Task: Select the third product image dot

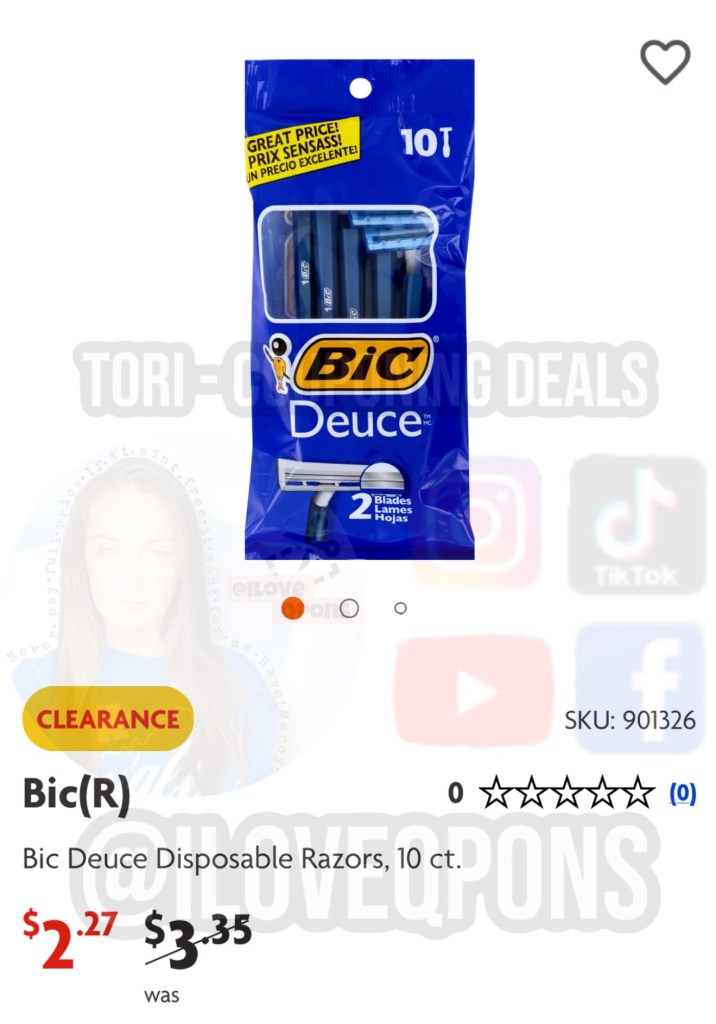Action: (x=400, y=608)
